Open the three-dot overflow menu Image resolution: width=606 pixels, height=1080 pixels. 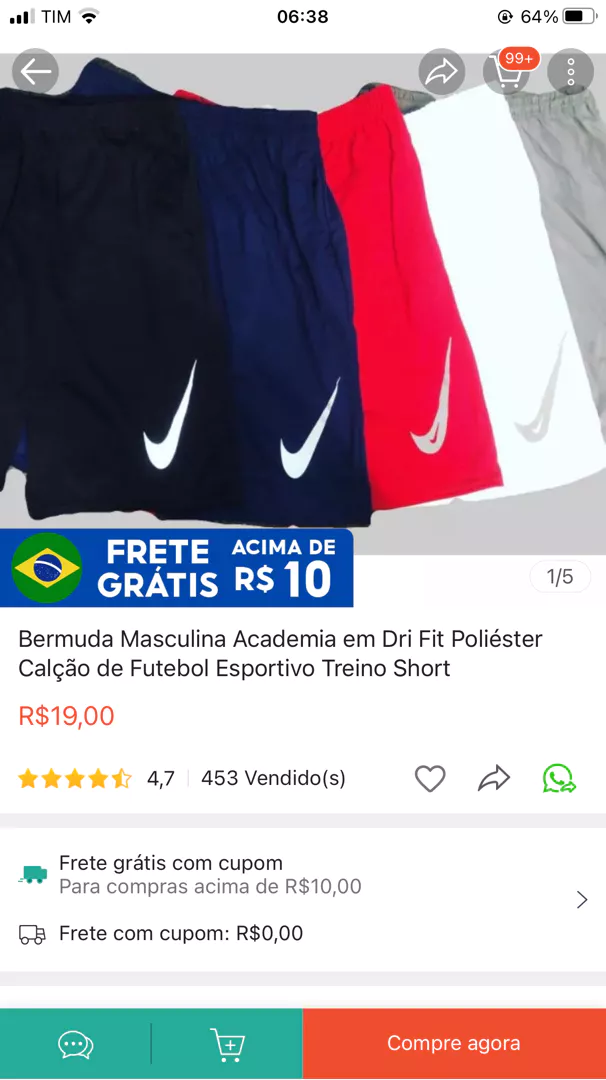pyautogui.click(x=571, y=72)
